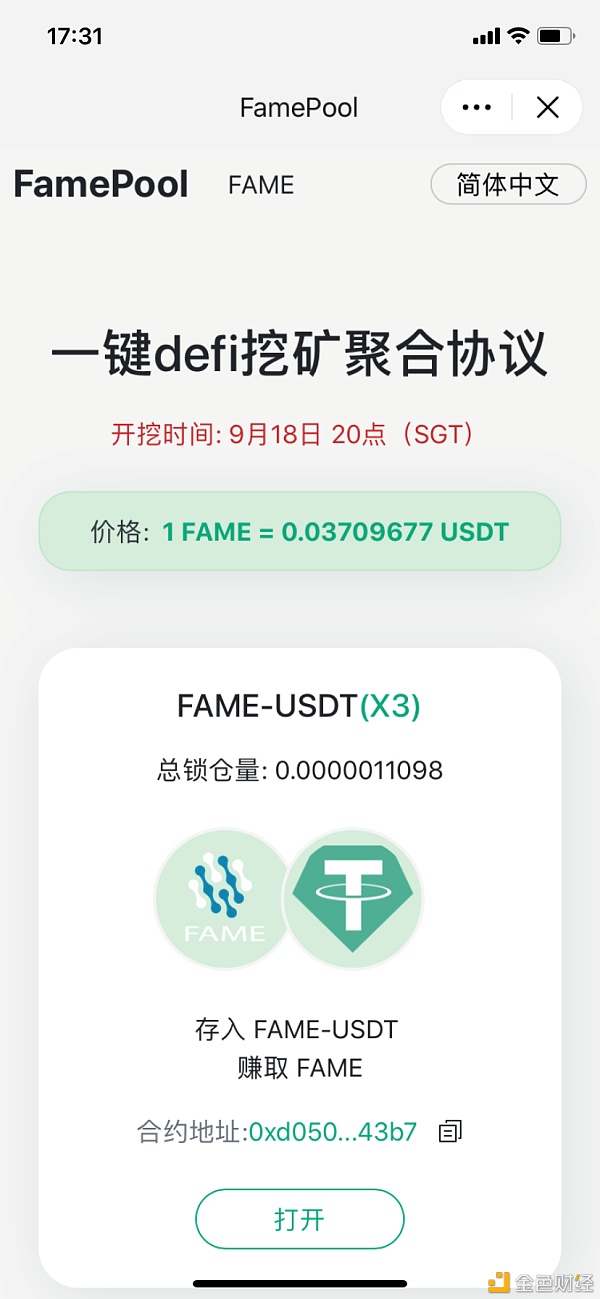Viewport: 600px width, 1299px height.
Task: Change language via 简体中文 button
Action: pos(508,184)
